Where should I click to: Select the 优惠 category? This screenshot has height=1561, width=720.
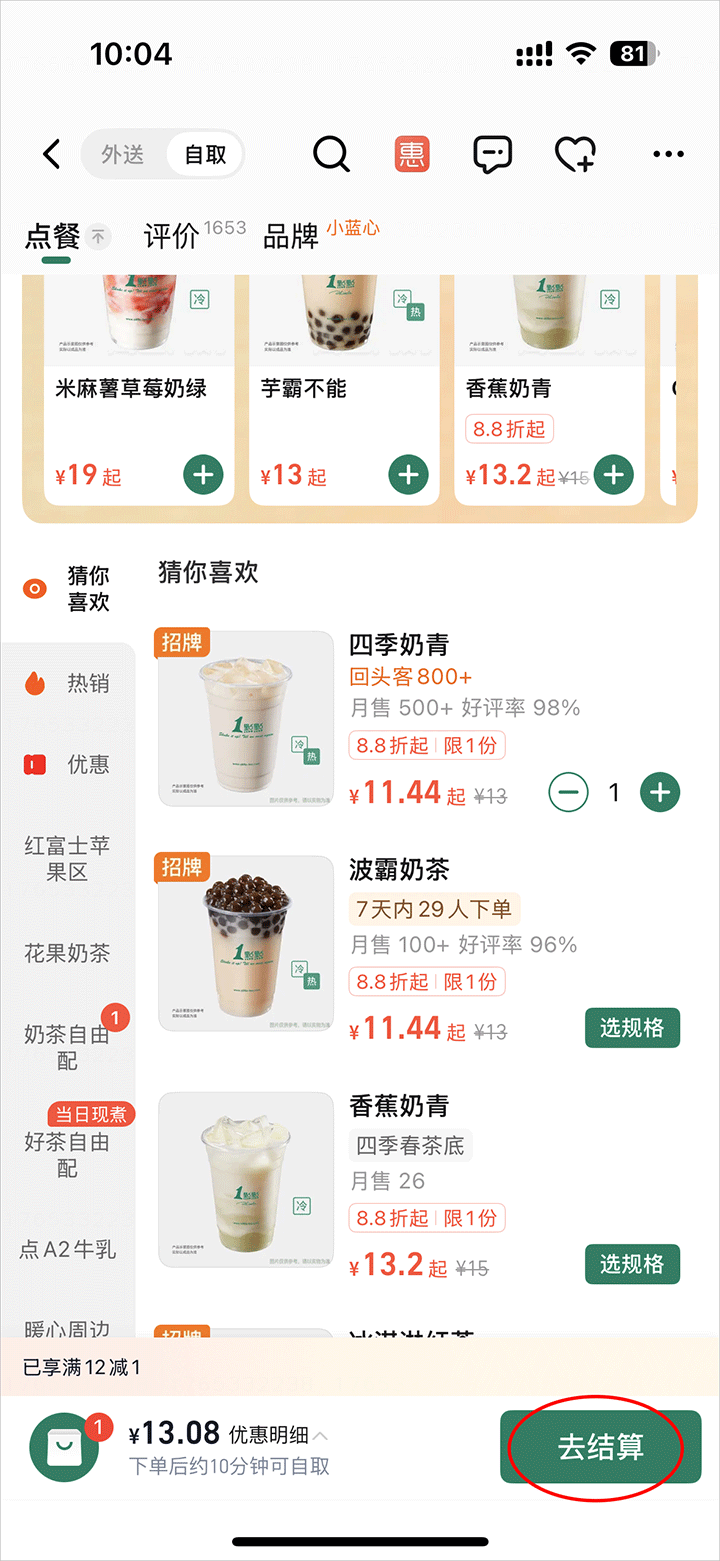tap(68, 765)
